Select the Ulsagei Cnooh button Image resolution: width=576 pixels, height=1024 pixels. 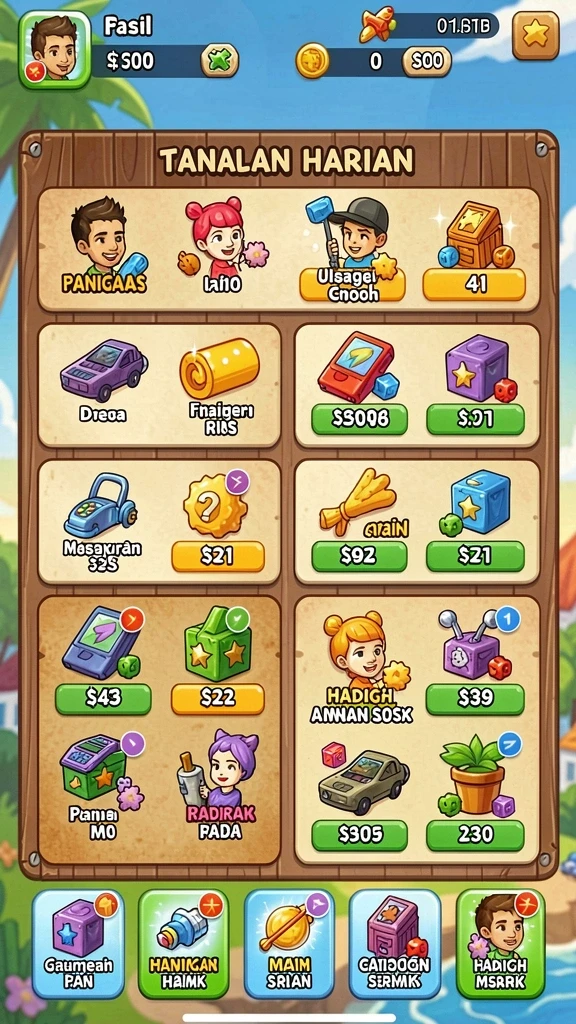tap(352, 285)
